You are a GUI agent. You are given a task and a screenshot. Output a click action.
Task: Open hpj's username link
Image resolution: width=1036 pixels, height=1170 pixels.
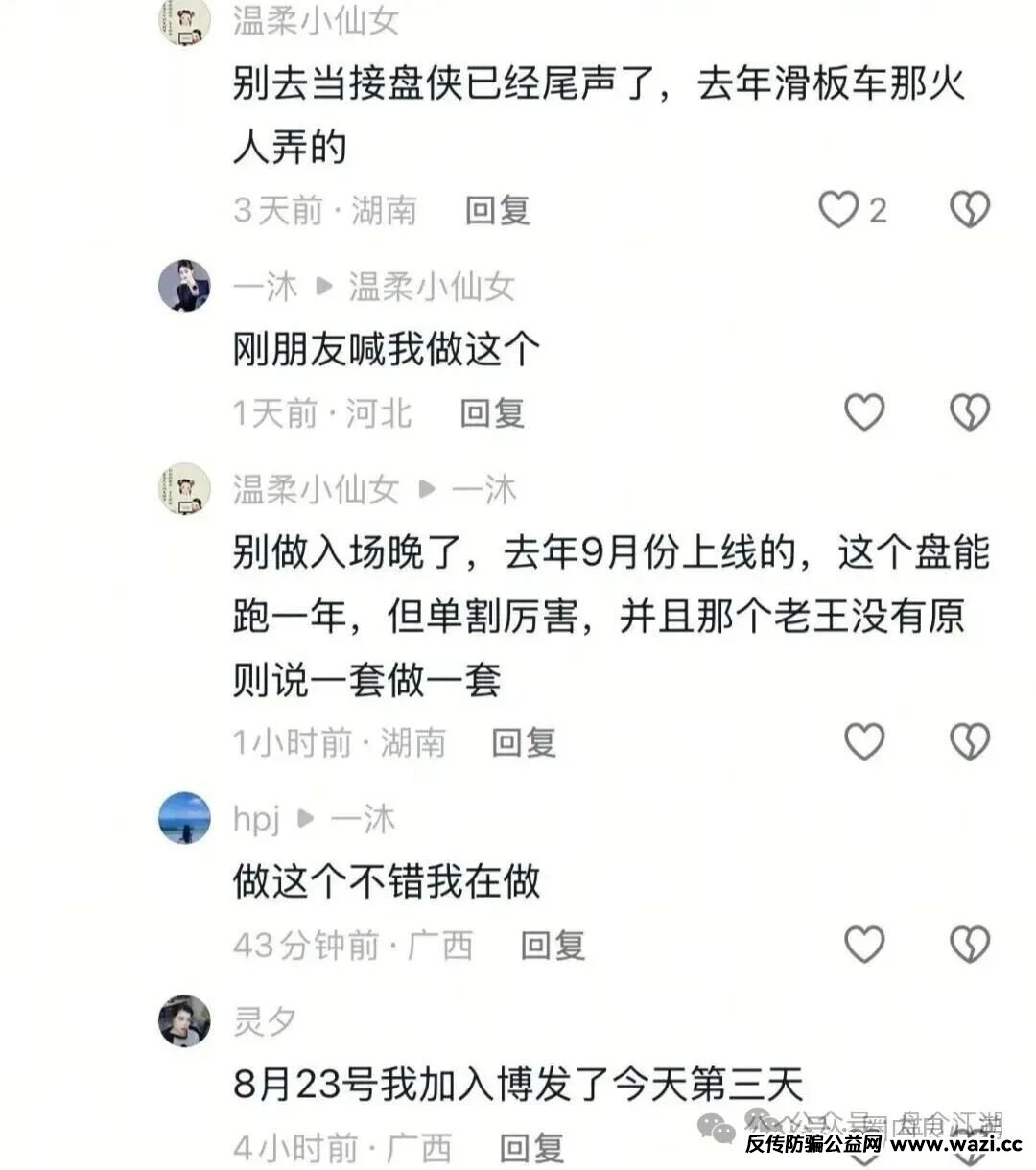pos(256,819)
